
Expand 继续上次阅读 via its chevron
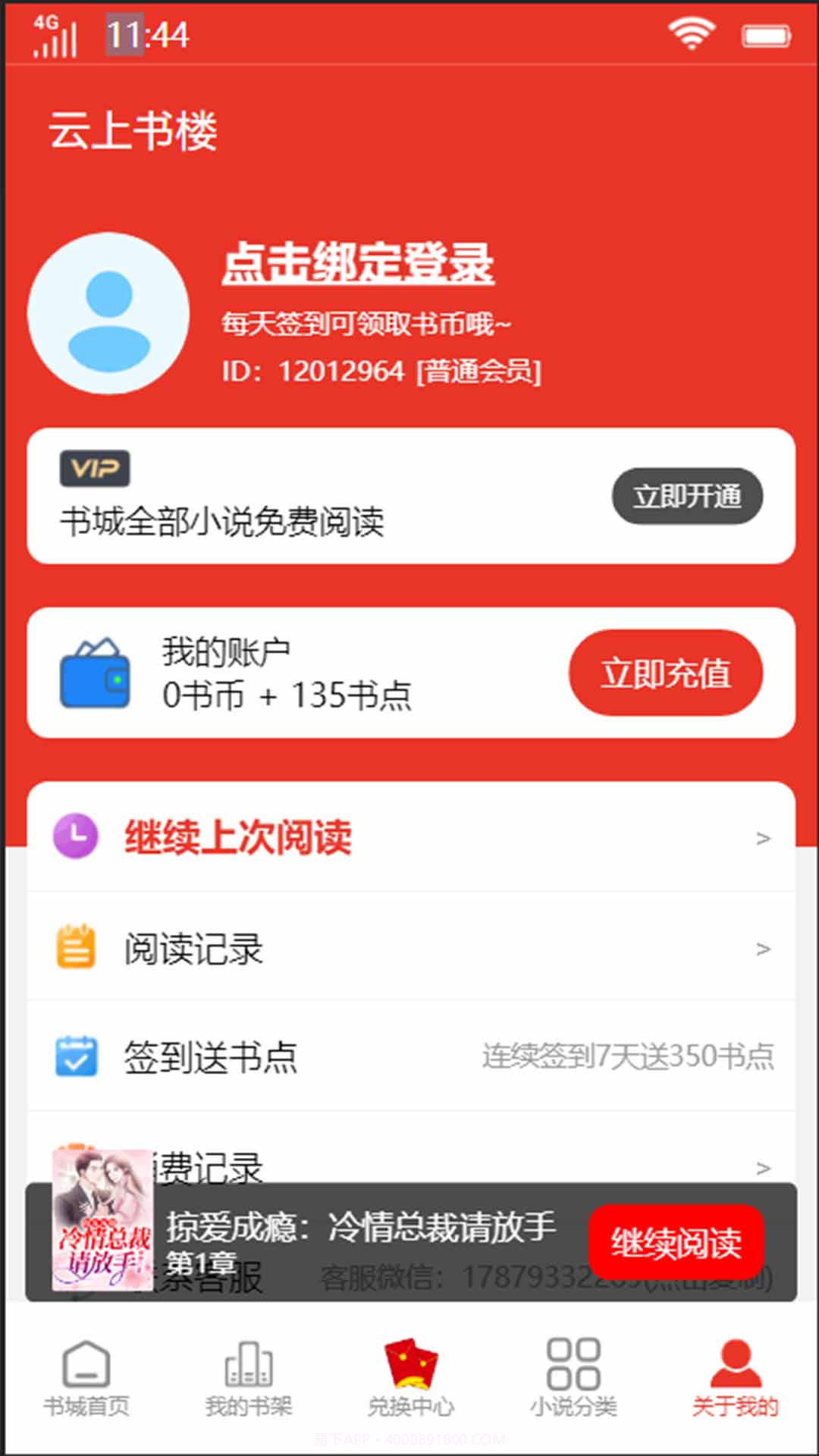(761, 836)
